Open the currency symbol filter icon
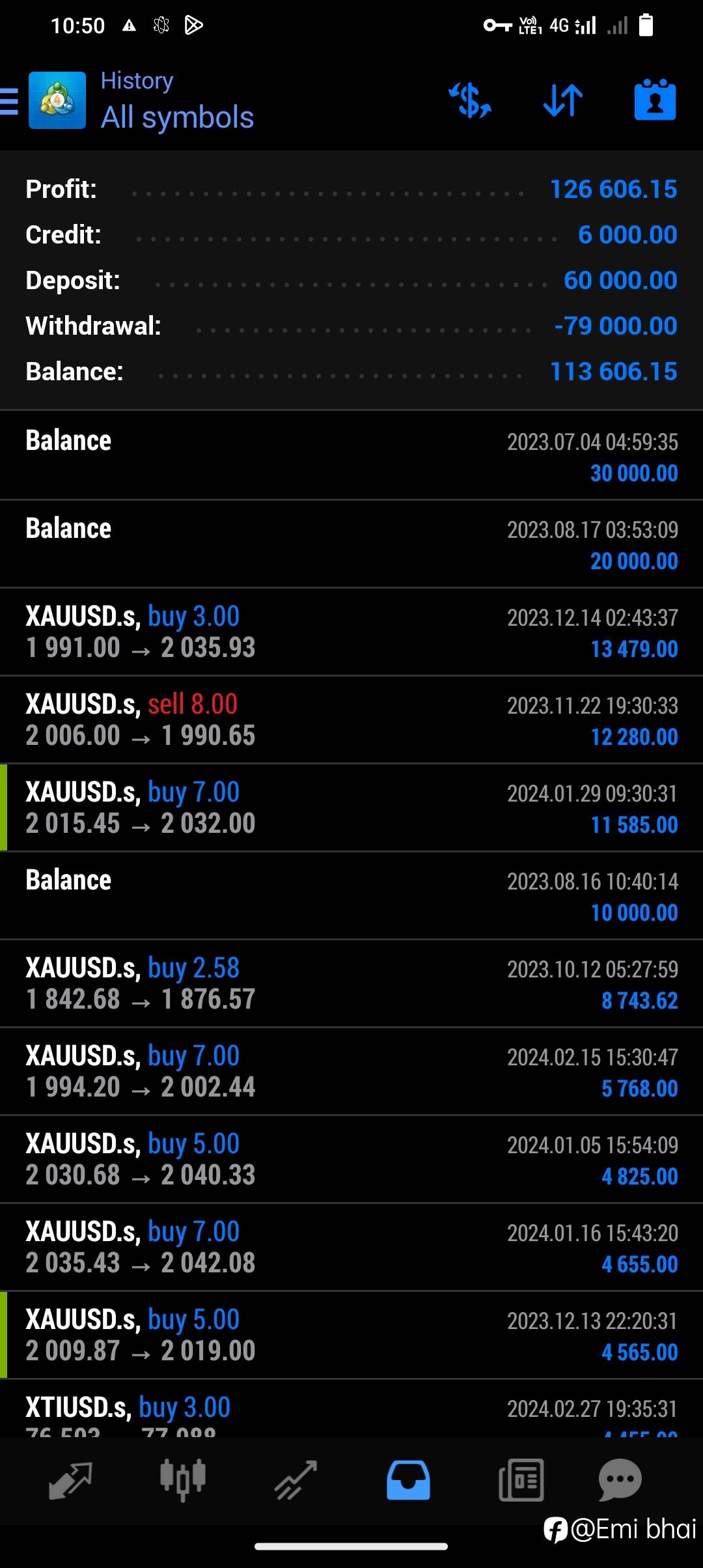Image resolution: width=703 pixels, height=1568 pixels. [x=470, y=100]
